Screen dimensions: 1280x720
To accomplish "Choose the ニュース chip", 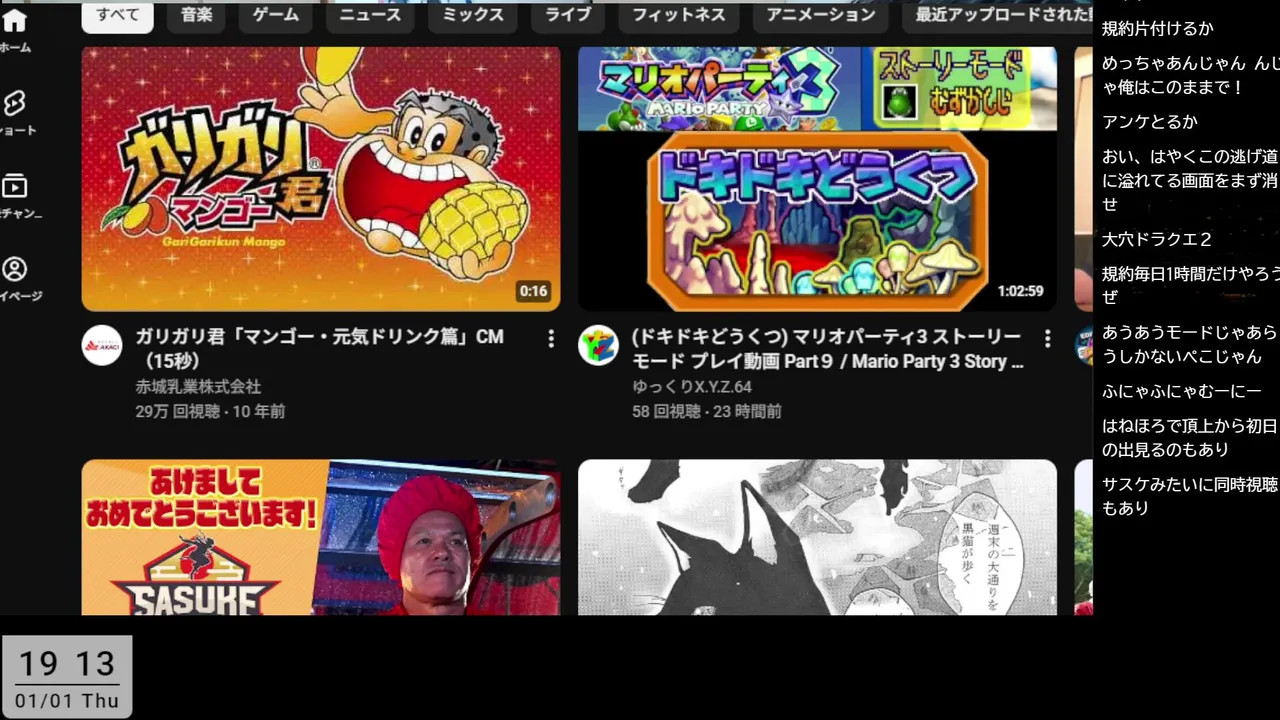I will [370, 15].
